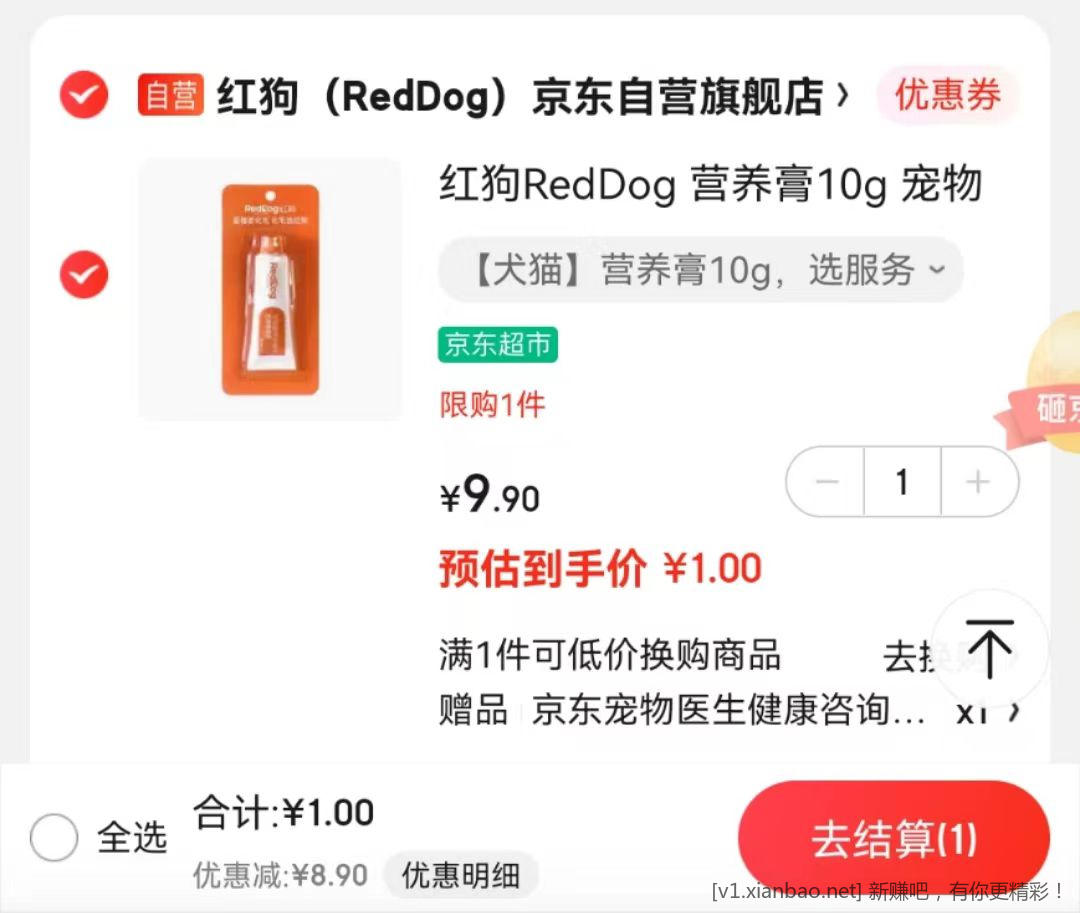
Task: Open 红狗RedDog 营养膏10g product title
Action: point(710,186)
